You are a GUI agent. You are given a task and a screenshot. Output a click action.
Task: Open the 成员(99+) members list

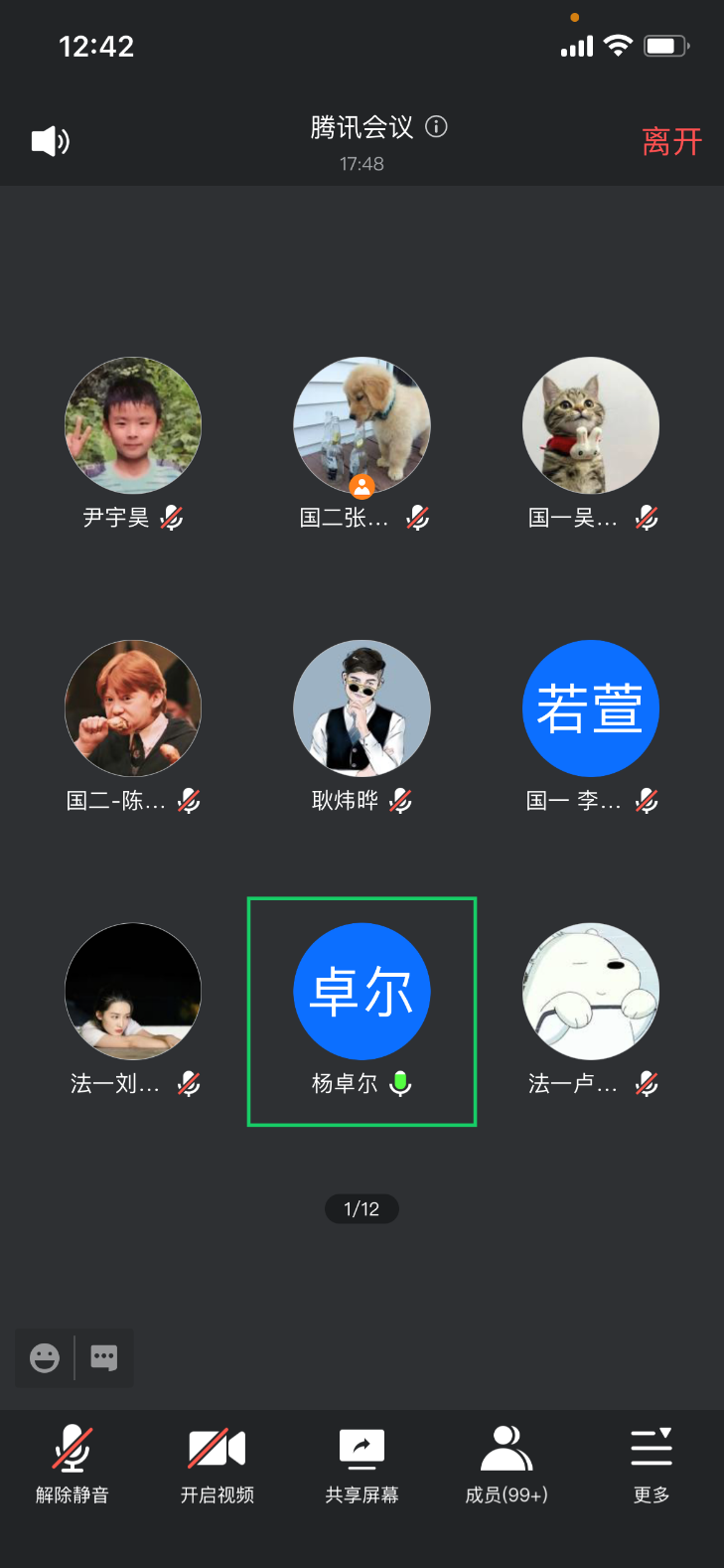pos(507,1465)
